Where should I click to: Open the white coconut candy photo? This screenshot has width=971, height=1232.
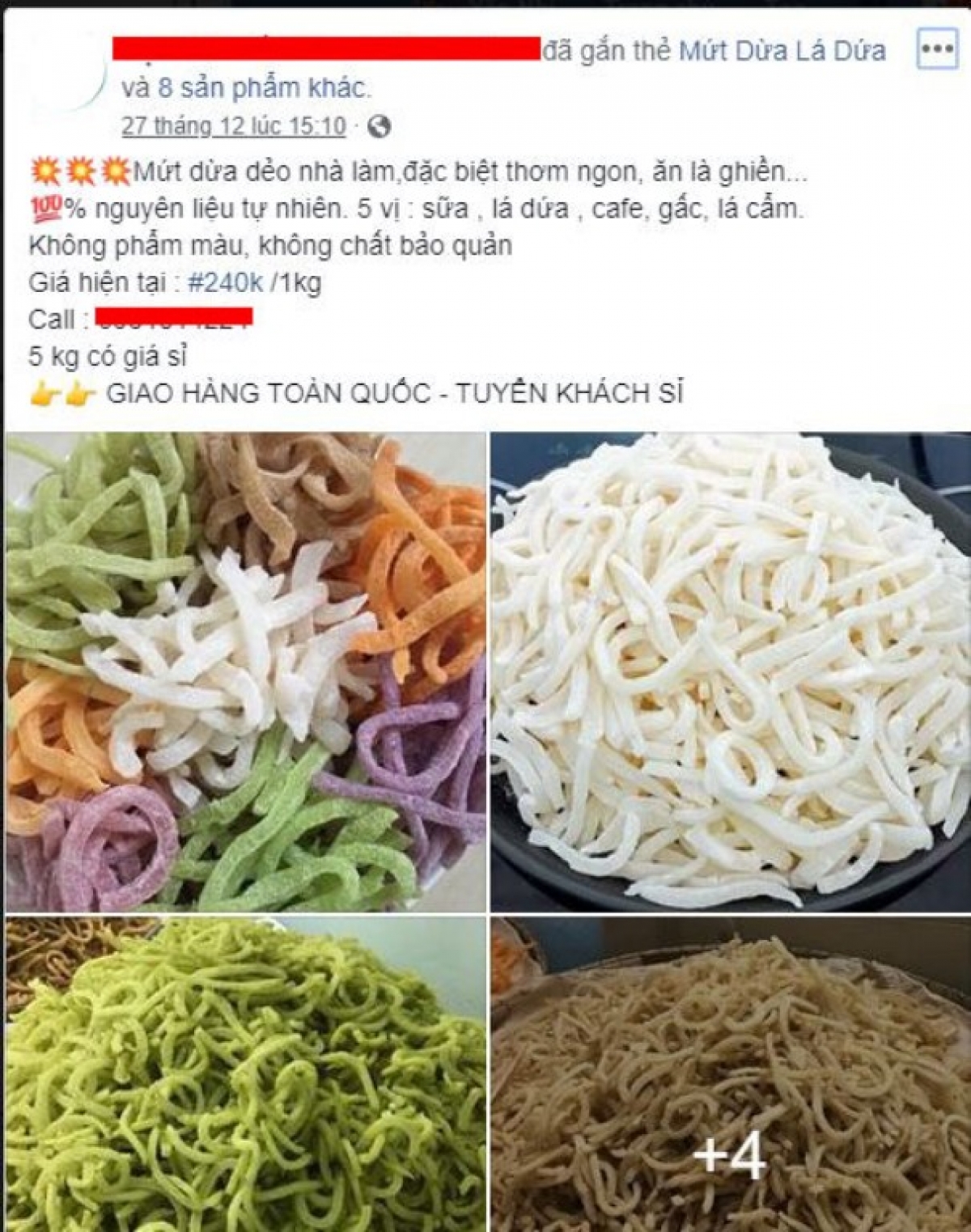pyautogui.click(x=731, y=671)
